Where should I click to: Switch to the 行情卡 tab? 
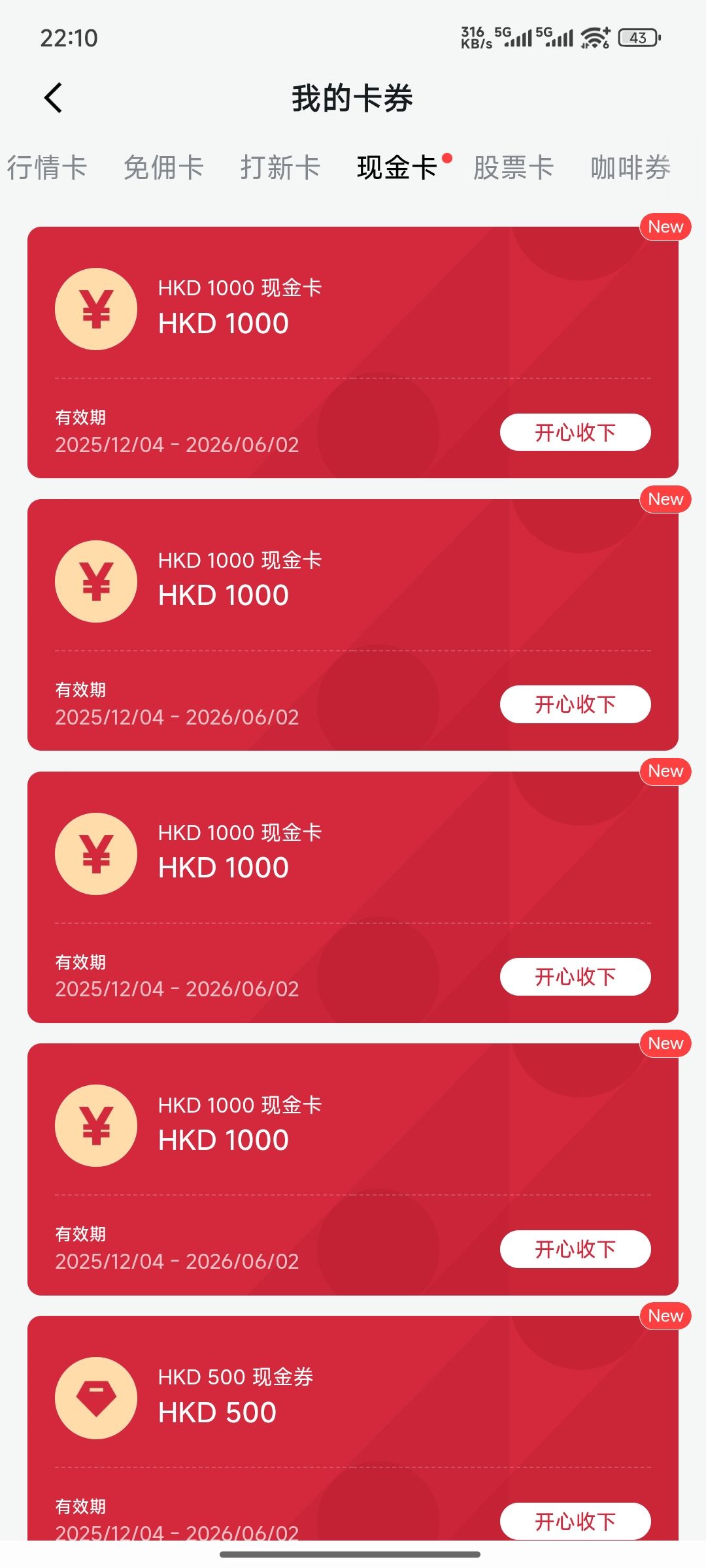pos(47,168)
